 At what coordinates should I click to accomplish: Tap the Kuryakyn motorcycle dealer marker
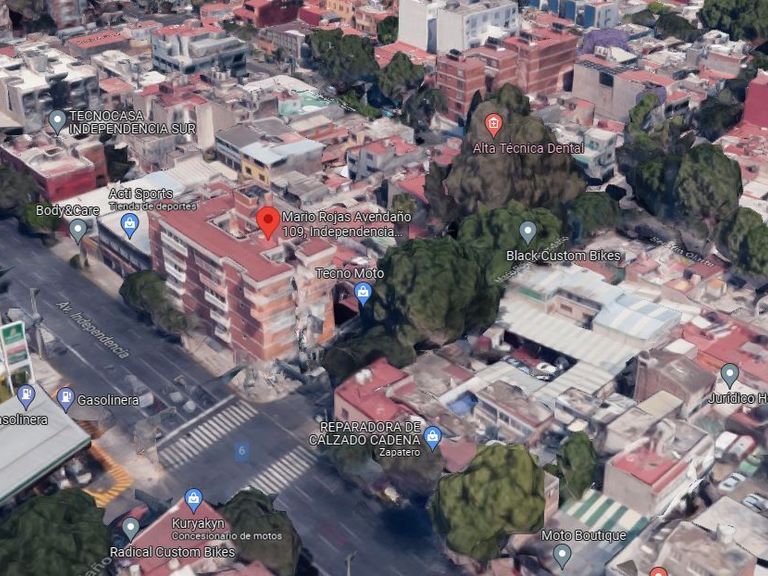194,500
